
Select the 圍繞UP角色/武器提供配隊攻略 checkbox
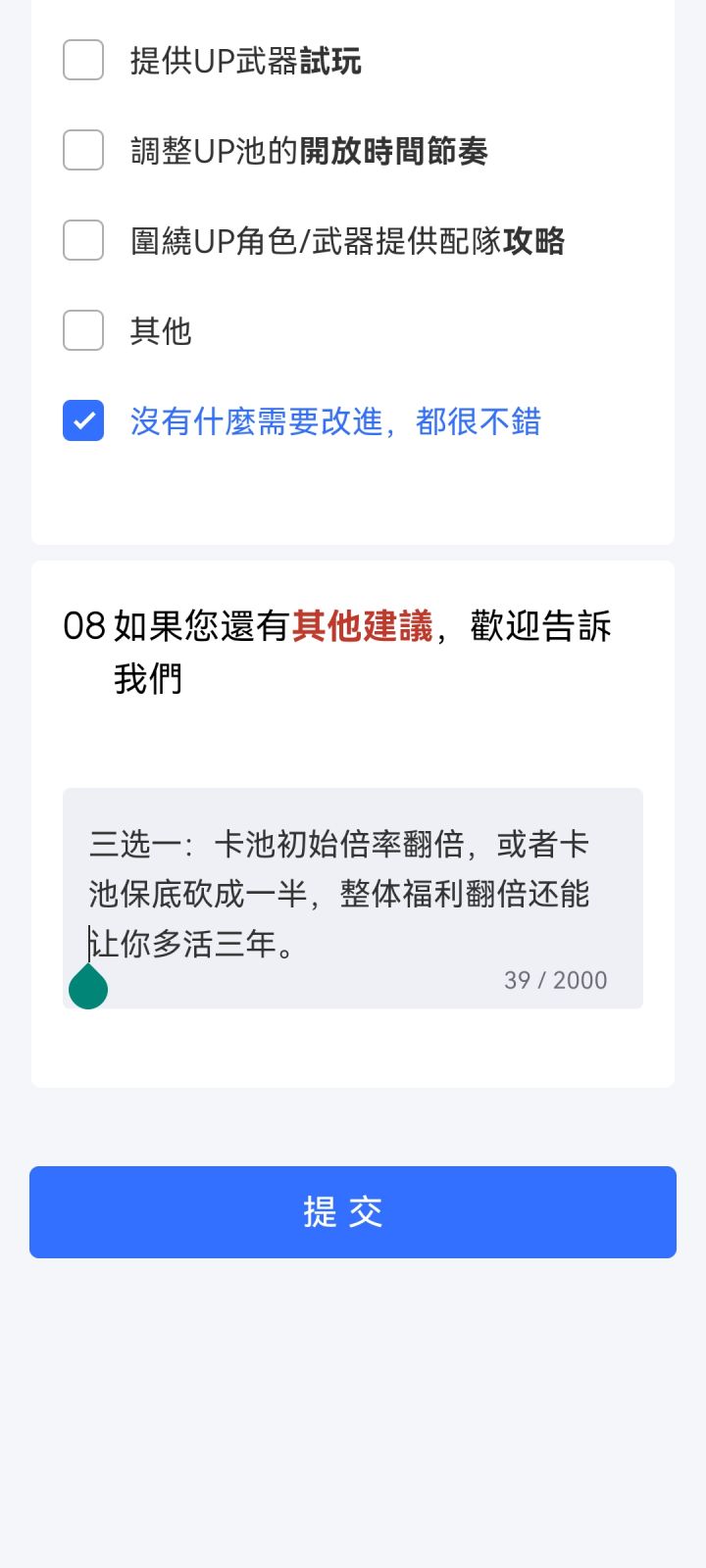[82, 240]
